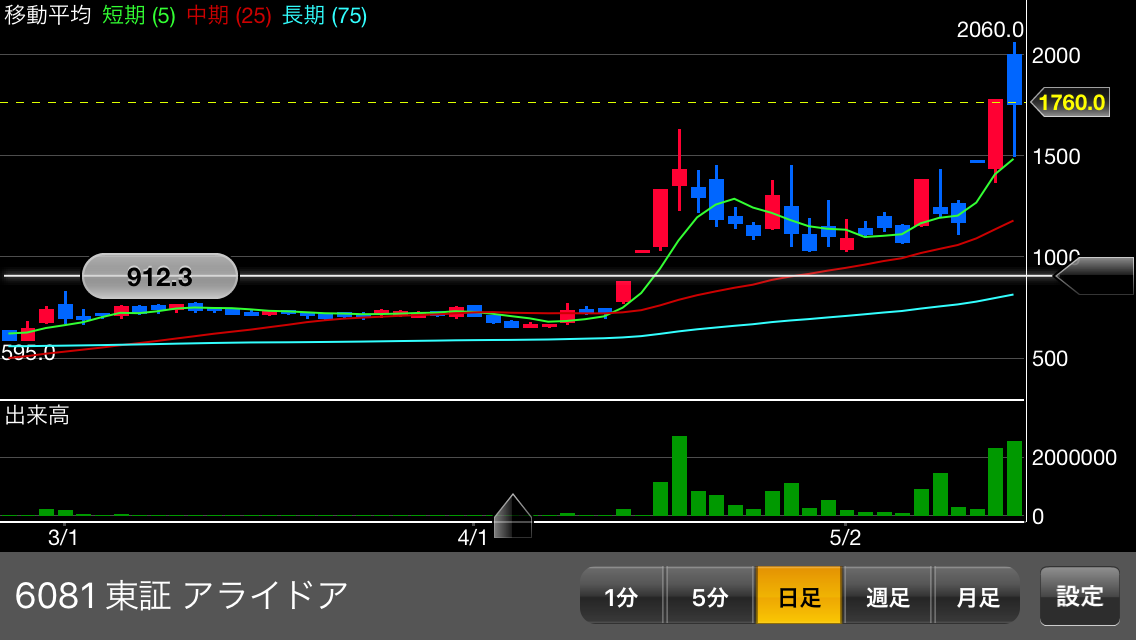Tap the date cursor marker near 4/1
This screenshot has height=640, width=1136.
[x=513, y=516]
